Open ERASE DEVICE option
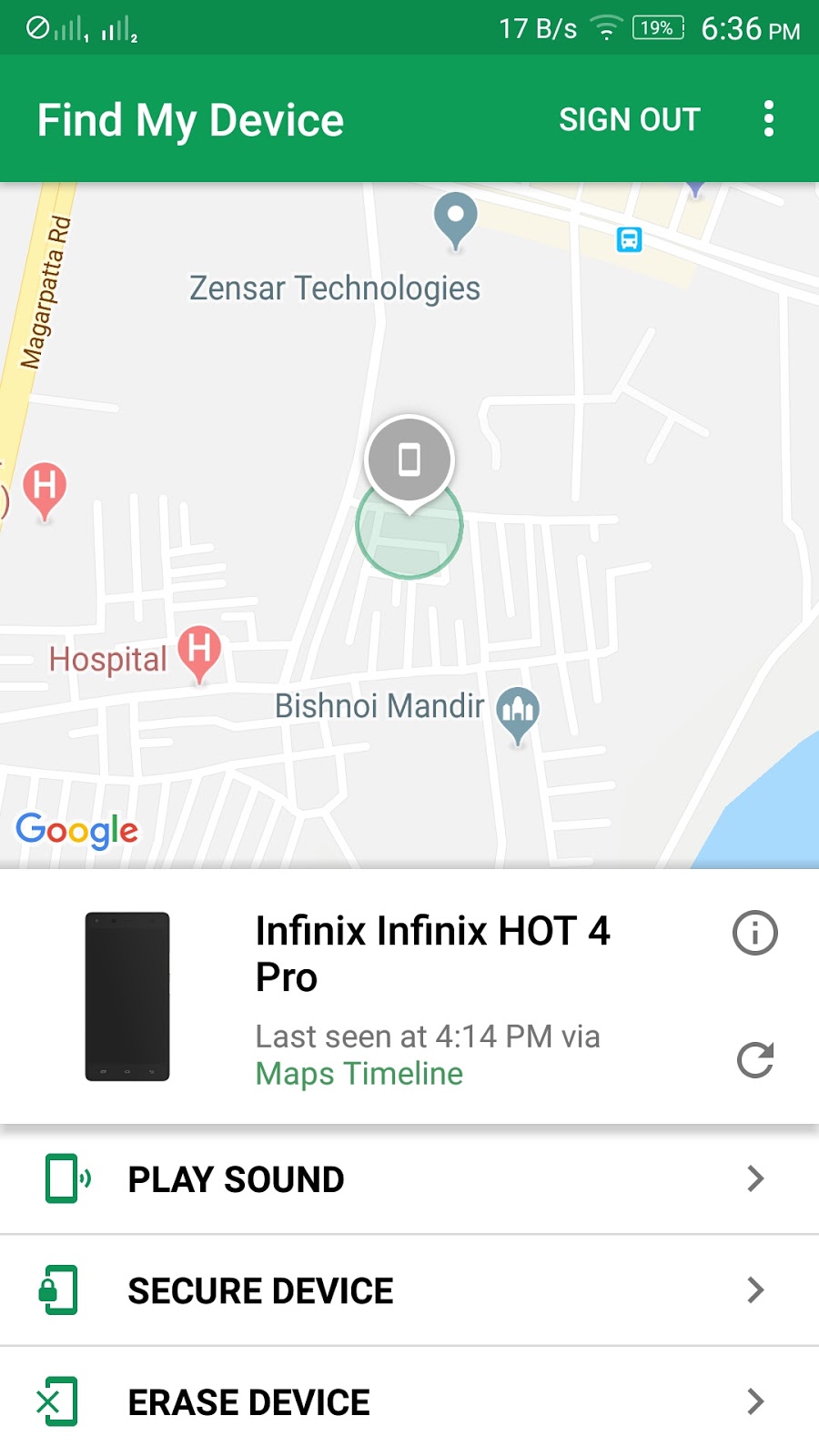Screen dimensions: 819x1456 (409, 1402)
